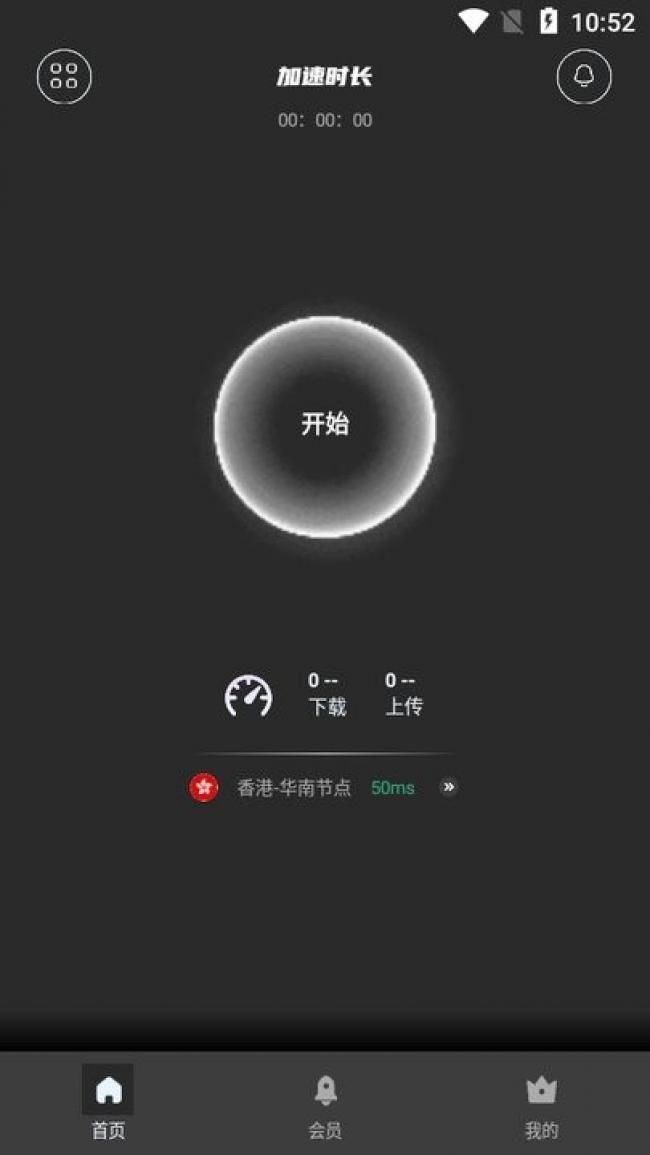650x1155 pixels.
Task: Open the grid menu icon
Action: click(64, 77)
